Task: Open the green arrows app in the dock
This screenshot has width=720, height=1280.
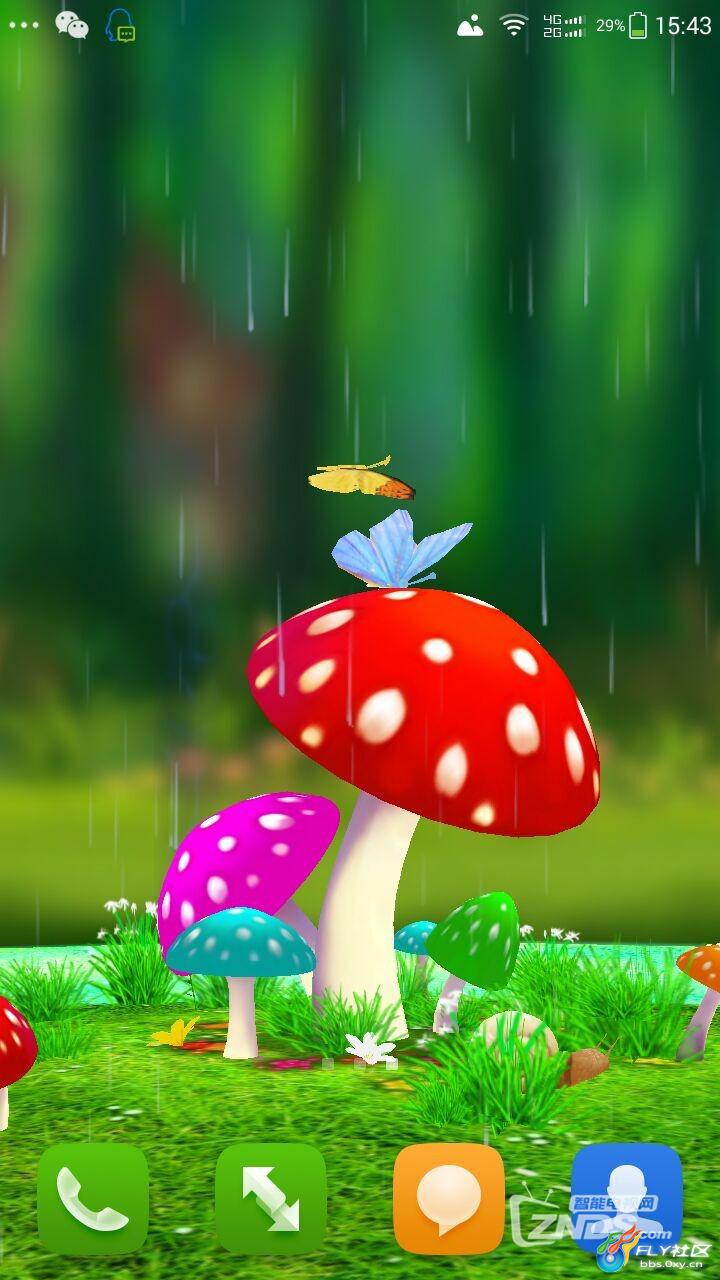Action: pos(271,1199)
